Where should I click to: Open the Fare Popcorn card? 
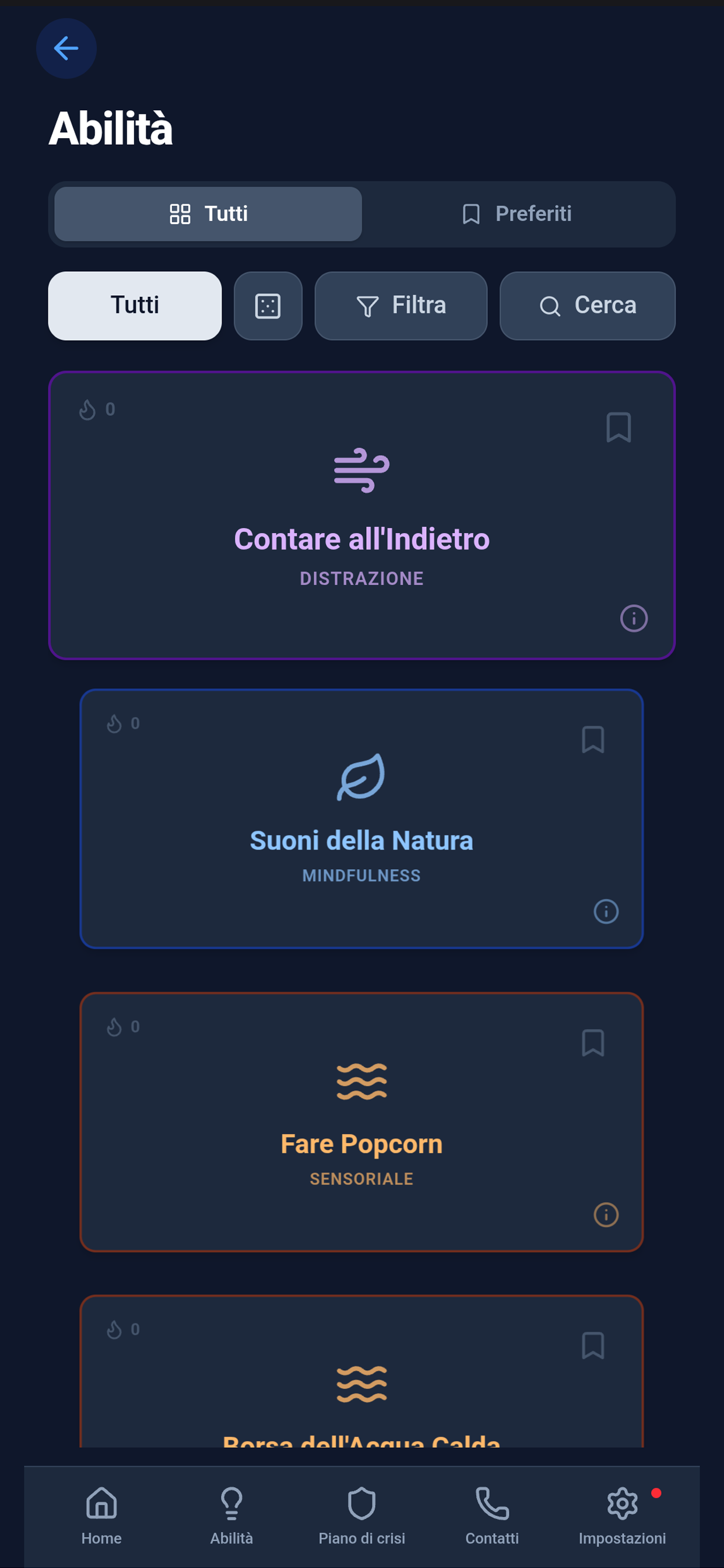361,1144
